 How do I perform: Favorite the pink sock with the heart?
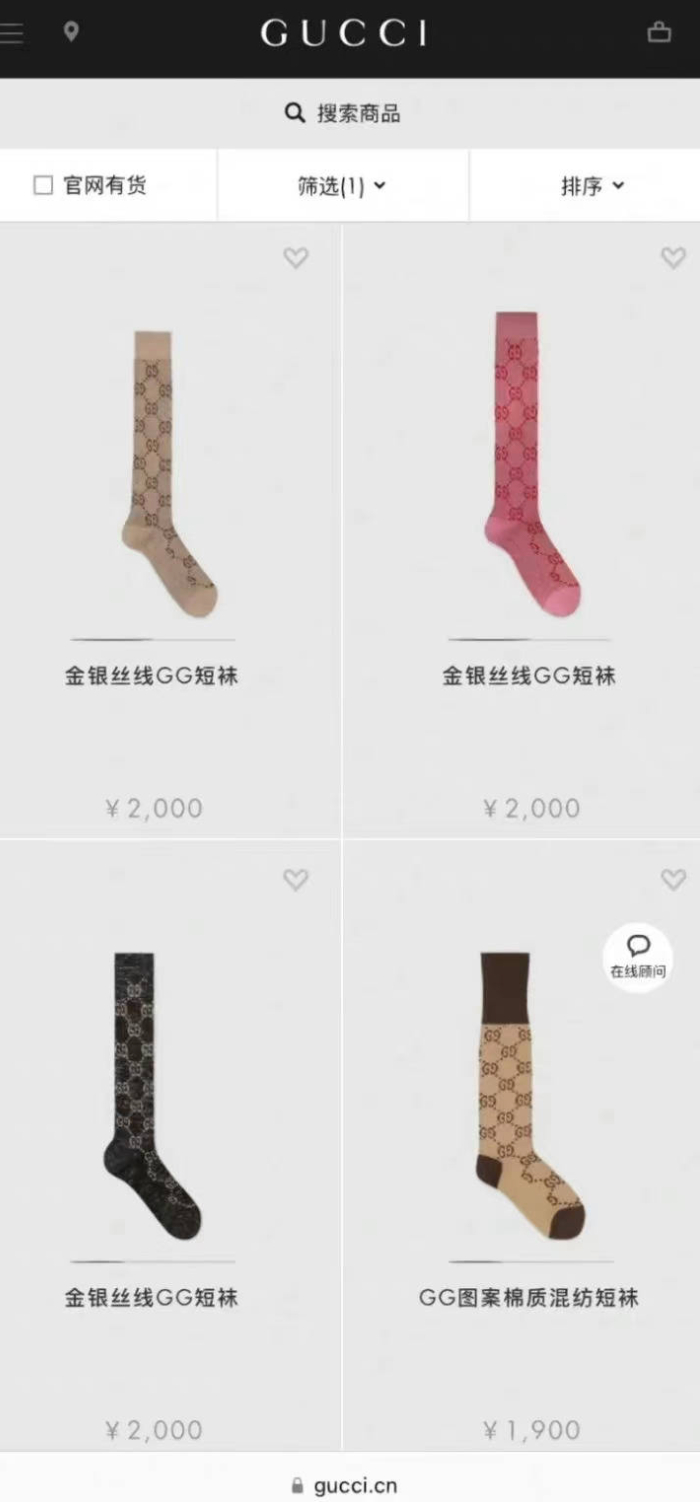click(x=673, y=258)
